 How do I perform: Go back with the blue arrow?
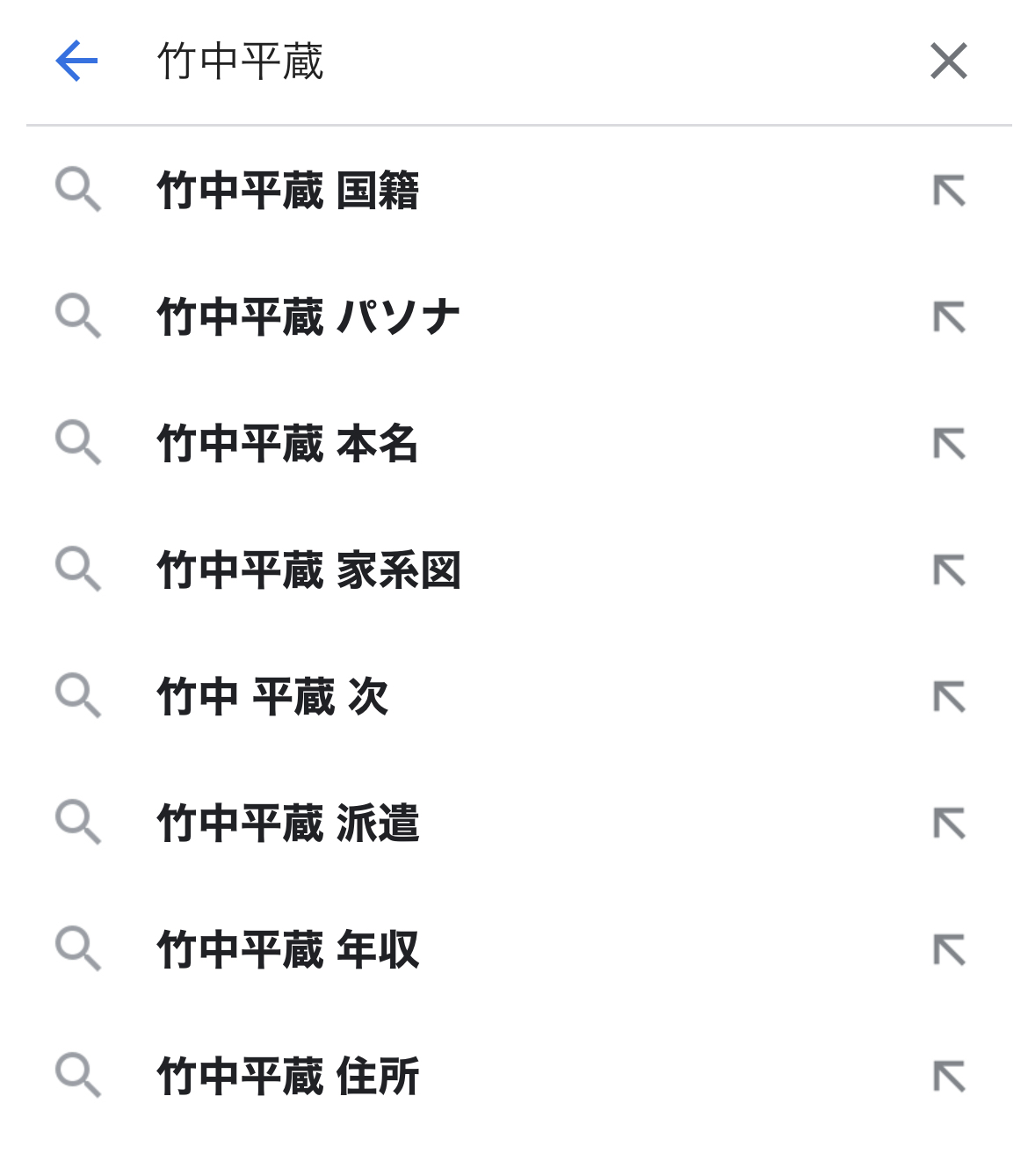point(76,62)
